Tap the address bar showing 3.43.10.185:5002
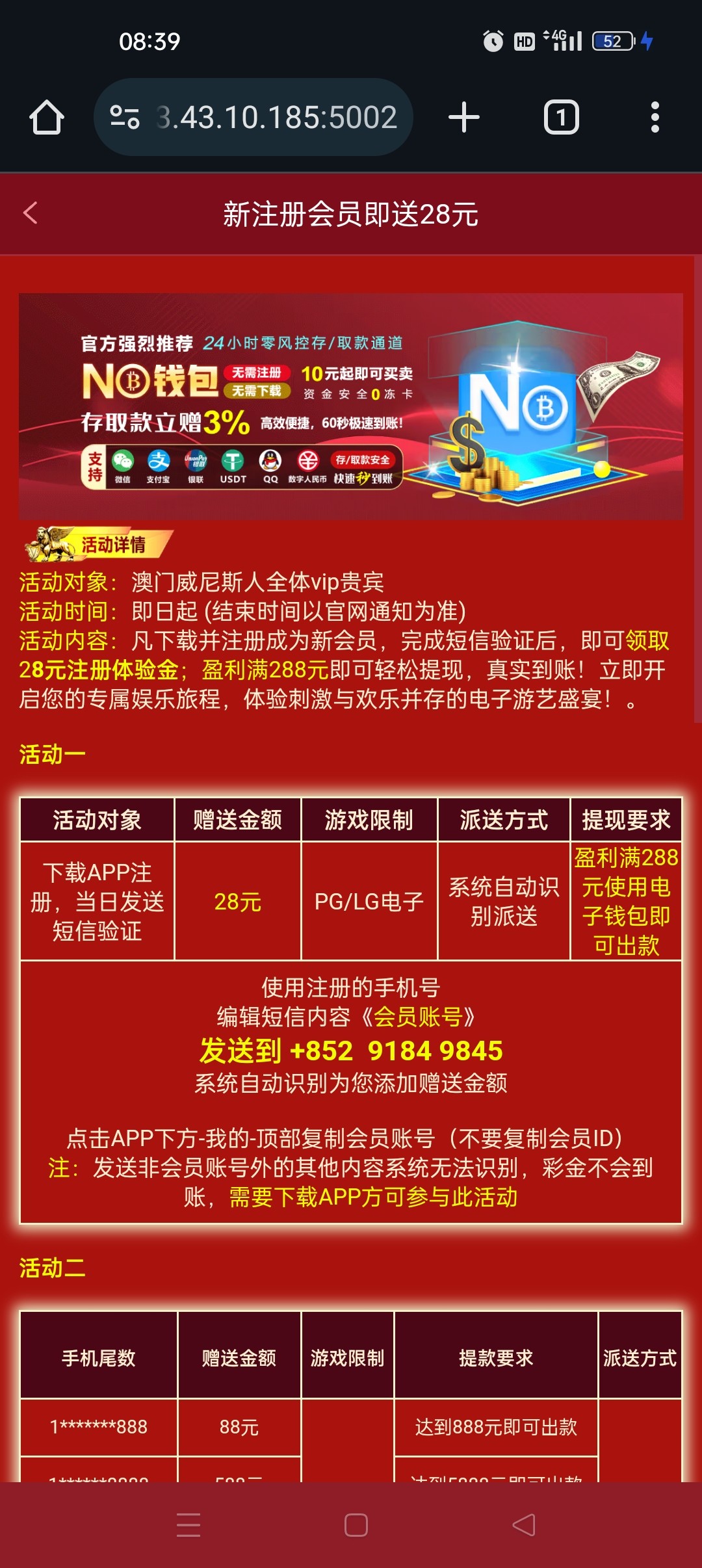The height and width of the screenshot is (1568, 702). 276,118
